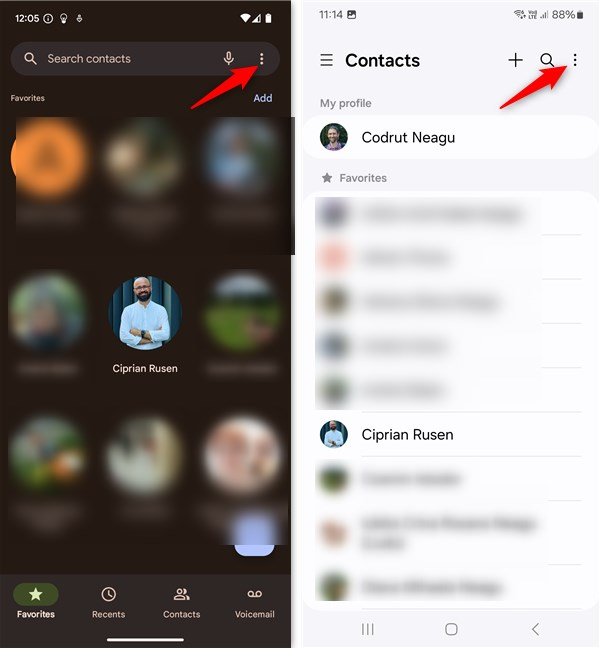Start voice search with the microphone icon
The height and width of the screenshot is (648, 600).
tap(230, 59)
